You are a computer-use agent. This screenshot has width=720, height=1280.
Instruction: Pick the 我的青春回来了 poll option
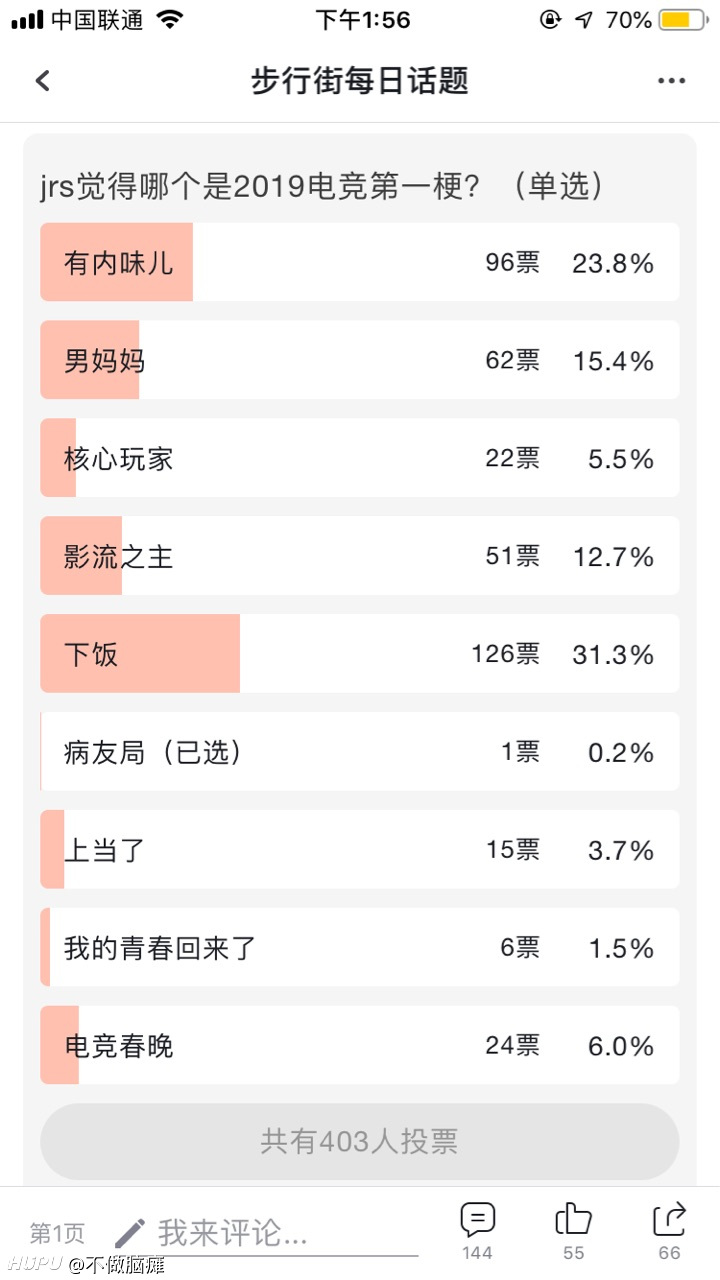coord(360,948)
